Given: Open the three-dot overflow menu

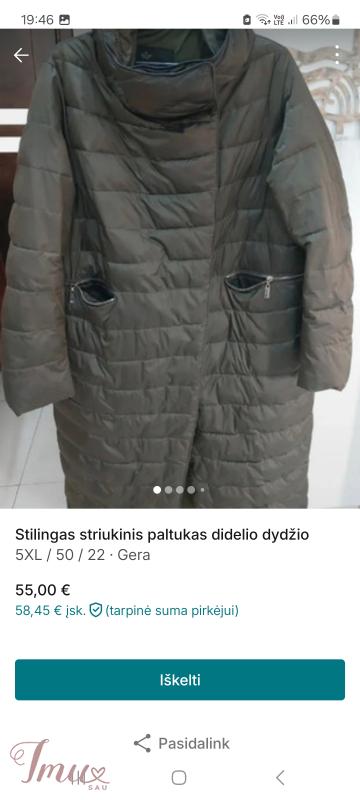Looking at the screenshot, I should tap(337, 55).
